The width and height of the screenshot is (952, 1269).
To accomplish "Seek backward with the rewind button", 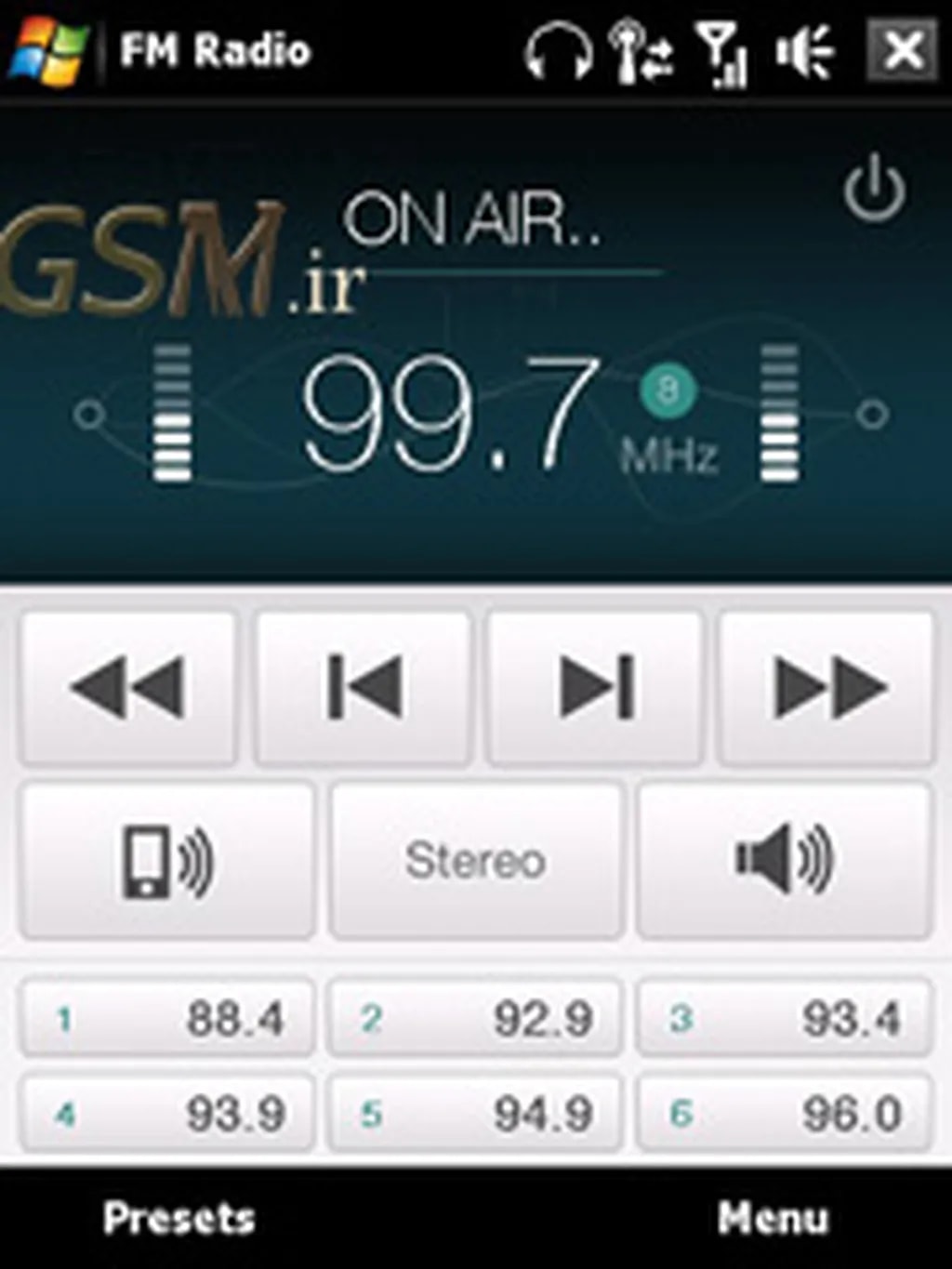I will click(127, 687).
